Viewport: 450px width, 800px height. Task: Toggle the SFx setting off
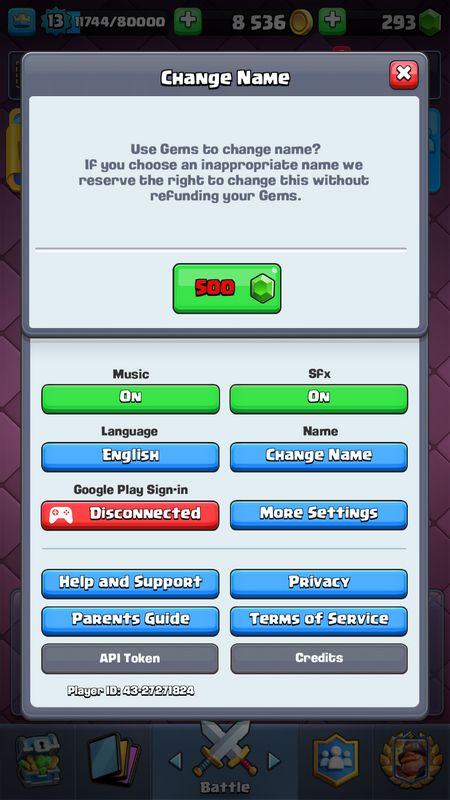click(319, 398)
